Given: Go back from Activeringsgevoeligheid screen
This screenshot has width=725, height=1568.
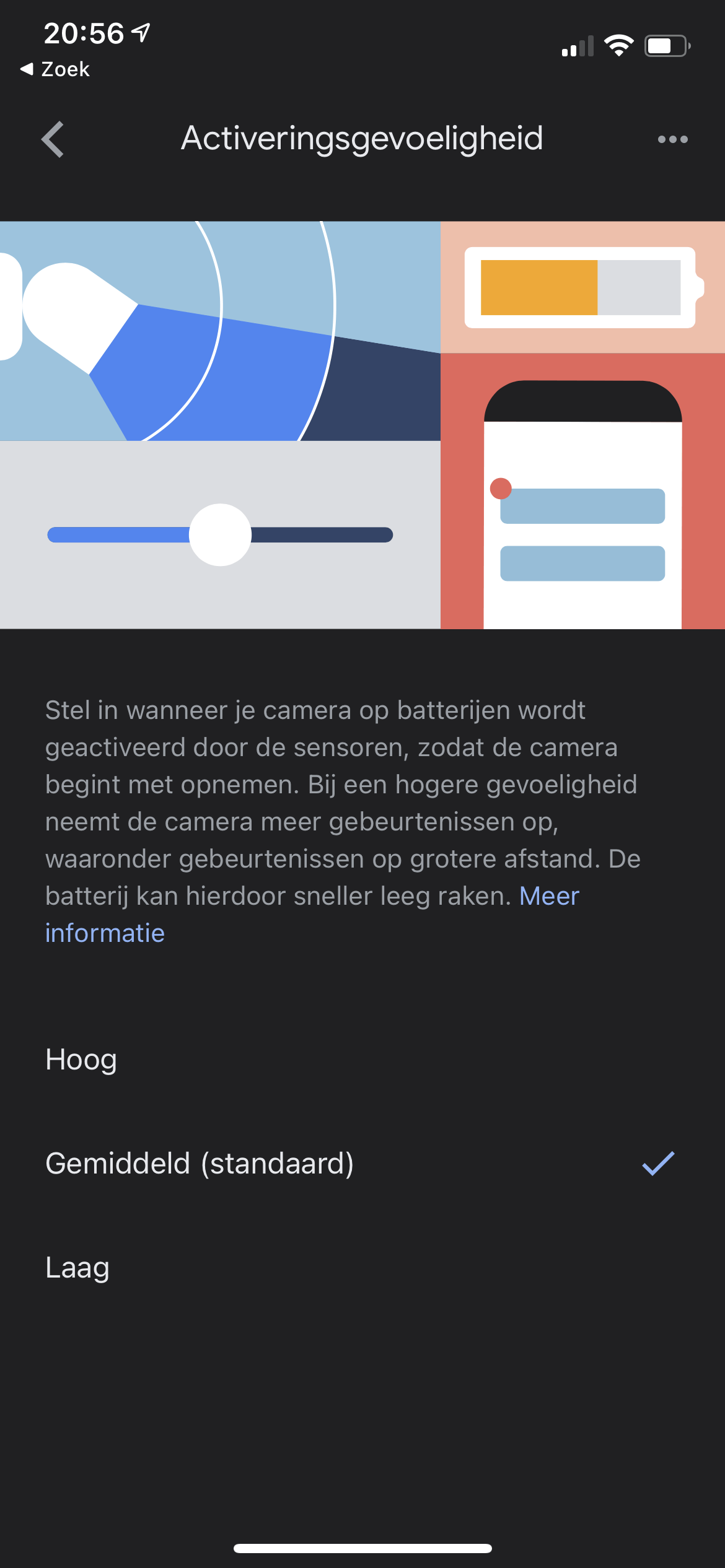Looking at the screenshot, I should click(53, 139).
